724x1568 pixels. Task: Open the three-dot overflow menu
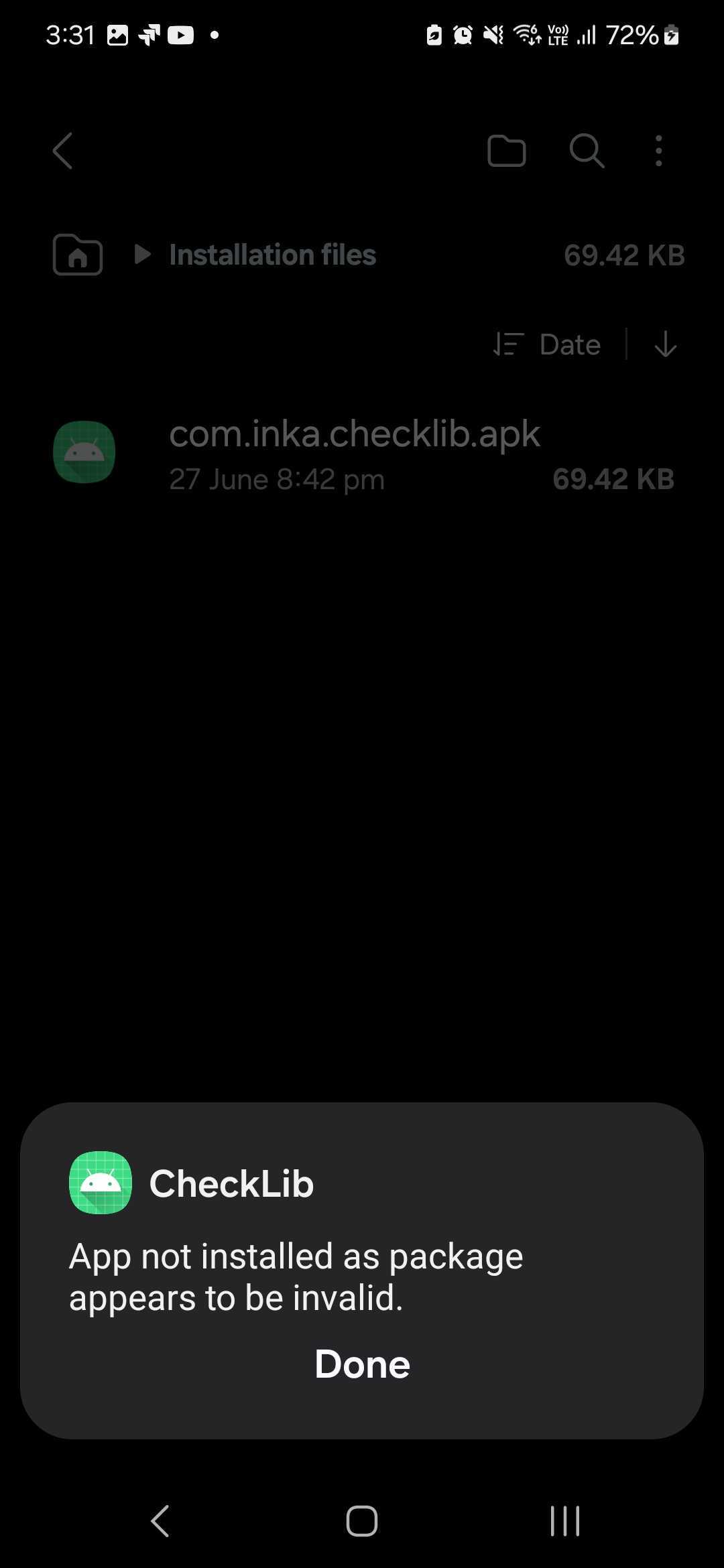coord(659,151)
